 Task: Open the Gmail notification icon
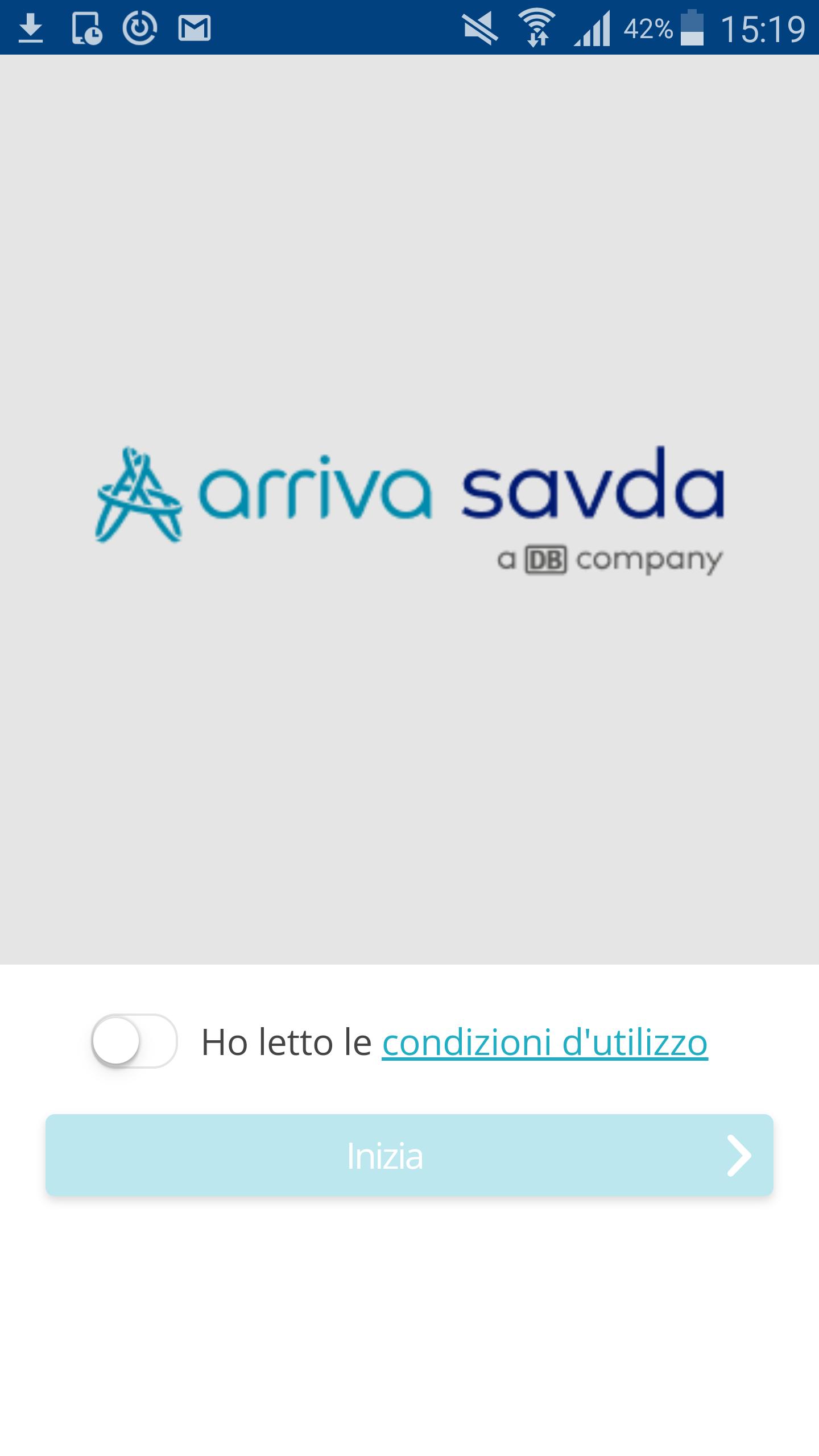click(193, 27)
